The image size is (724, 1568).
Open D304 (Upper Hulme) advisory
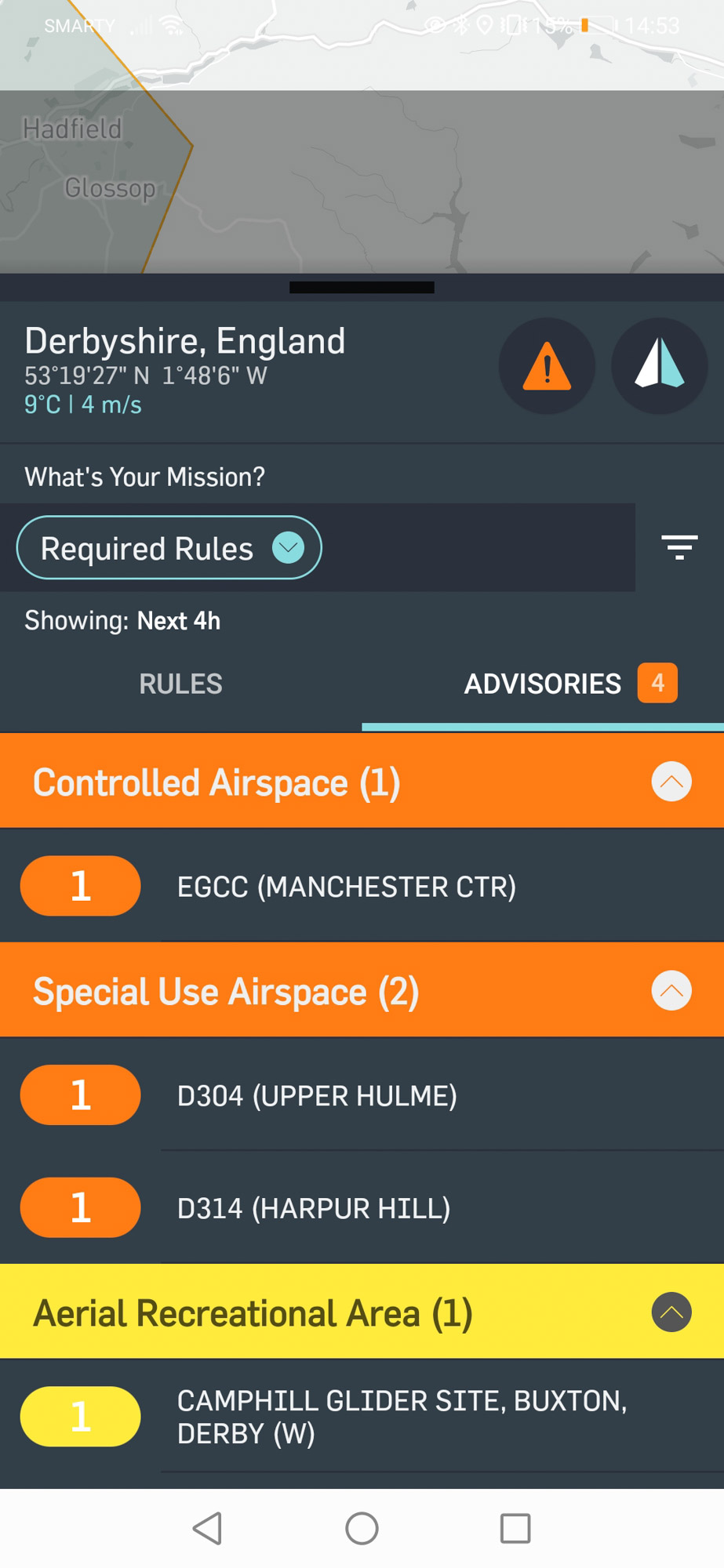[x=362, y=1095]
